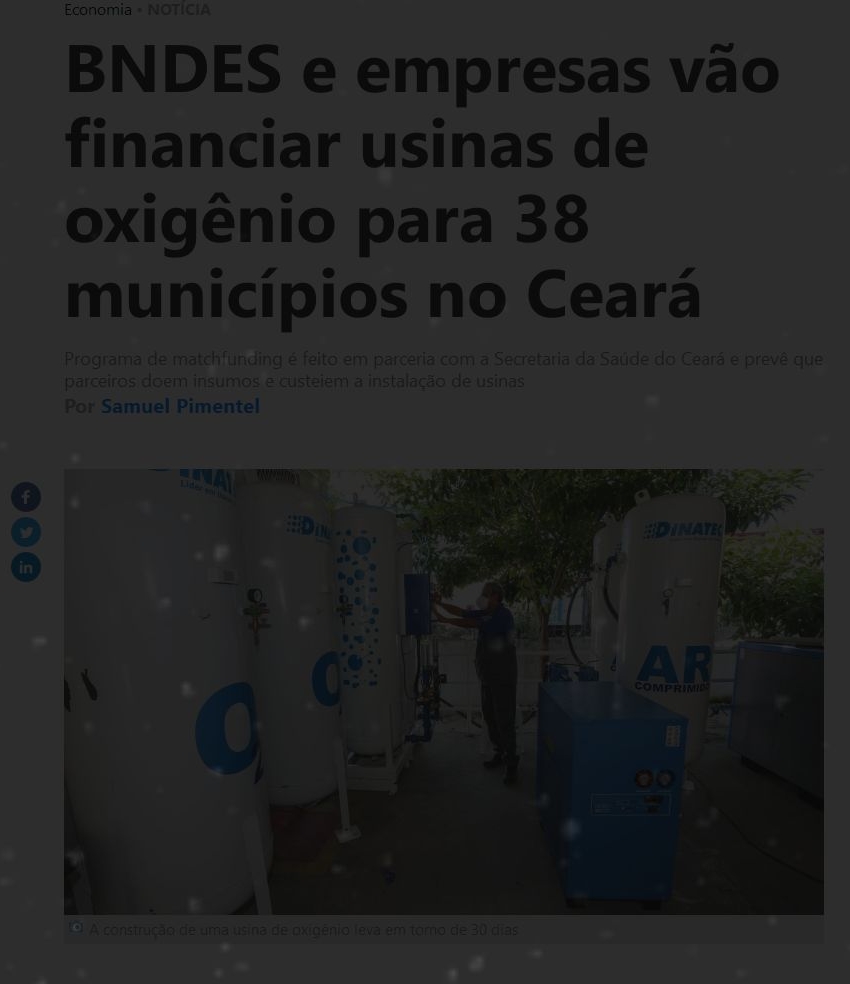This screenshot has height=984, width=850.
Task: Open the Economia section link
Action: [x=97, y=10]
